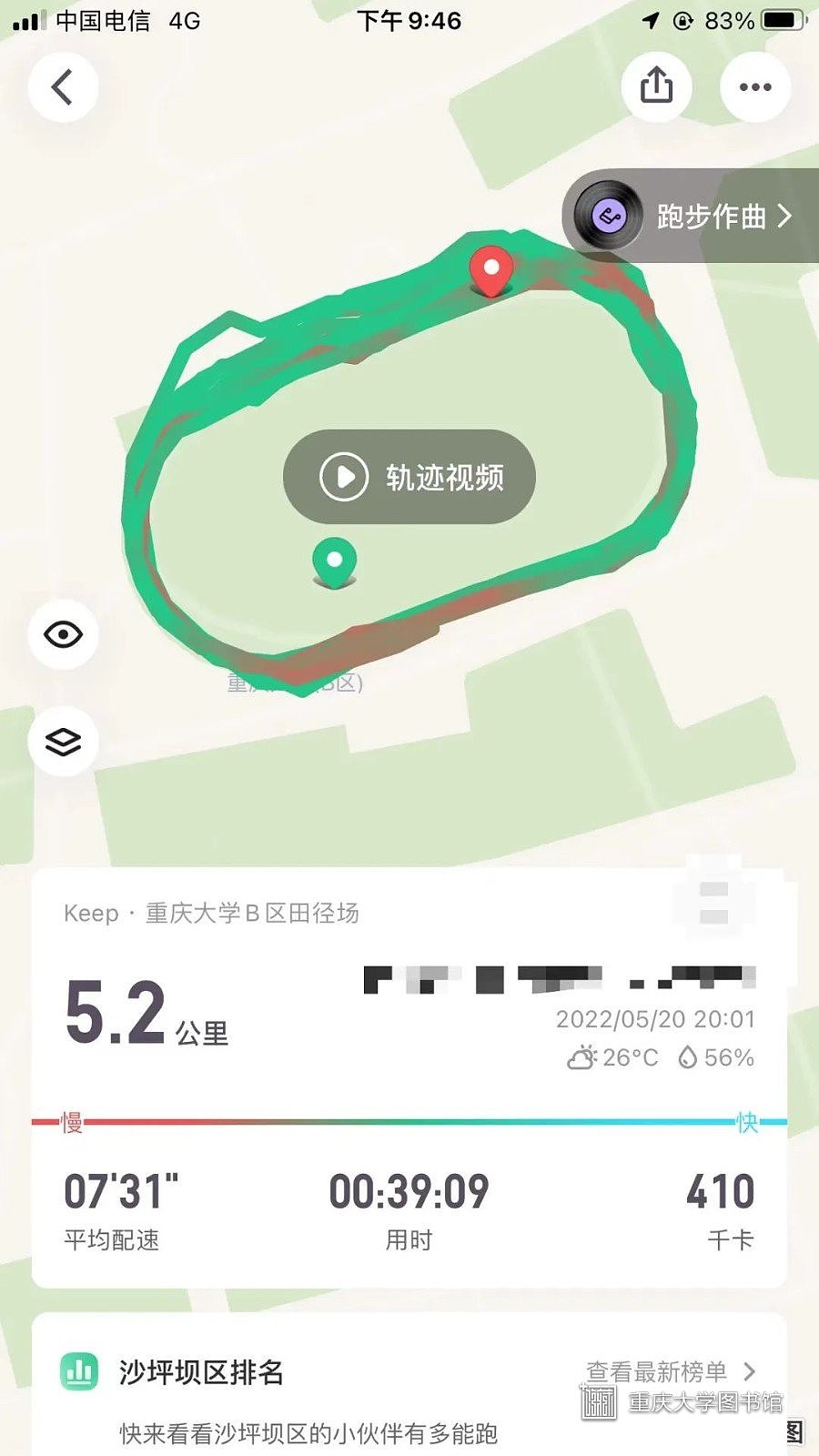819x1456 pixels.
Task: Toggle track visibility with the eye icon
Action: pyautogui.click(x=63, y=634)
